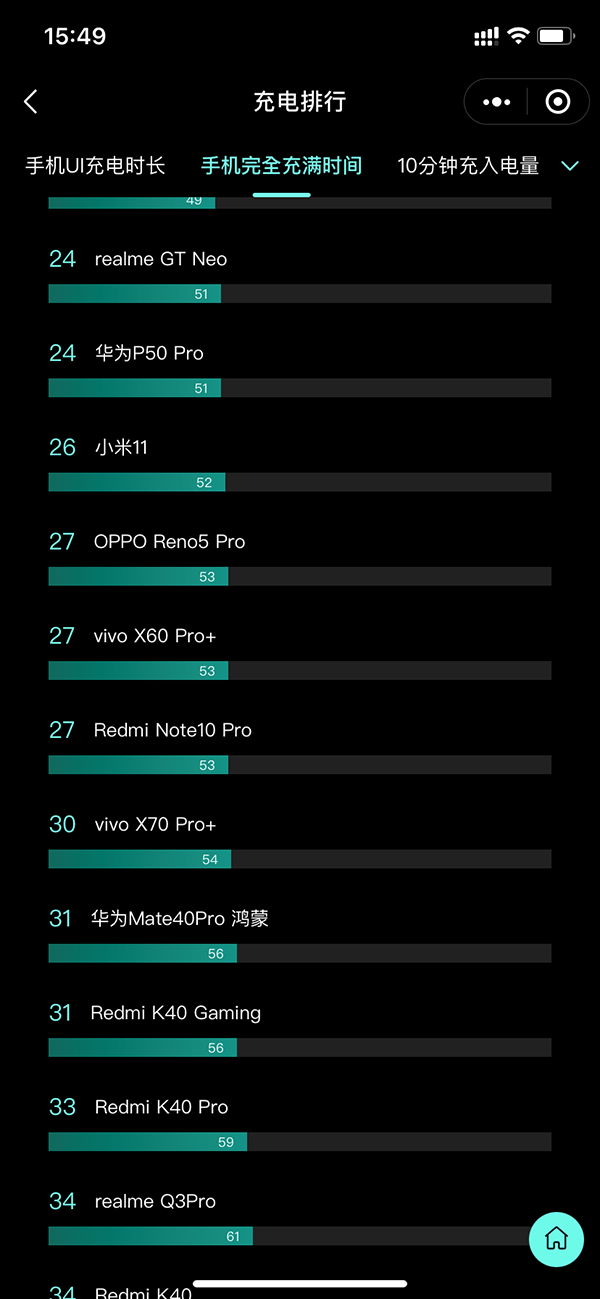Screen dimensions: 600x1299
Task: Tap the floating home button
Action: (556, 1239)
